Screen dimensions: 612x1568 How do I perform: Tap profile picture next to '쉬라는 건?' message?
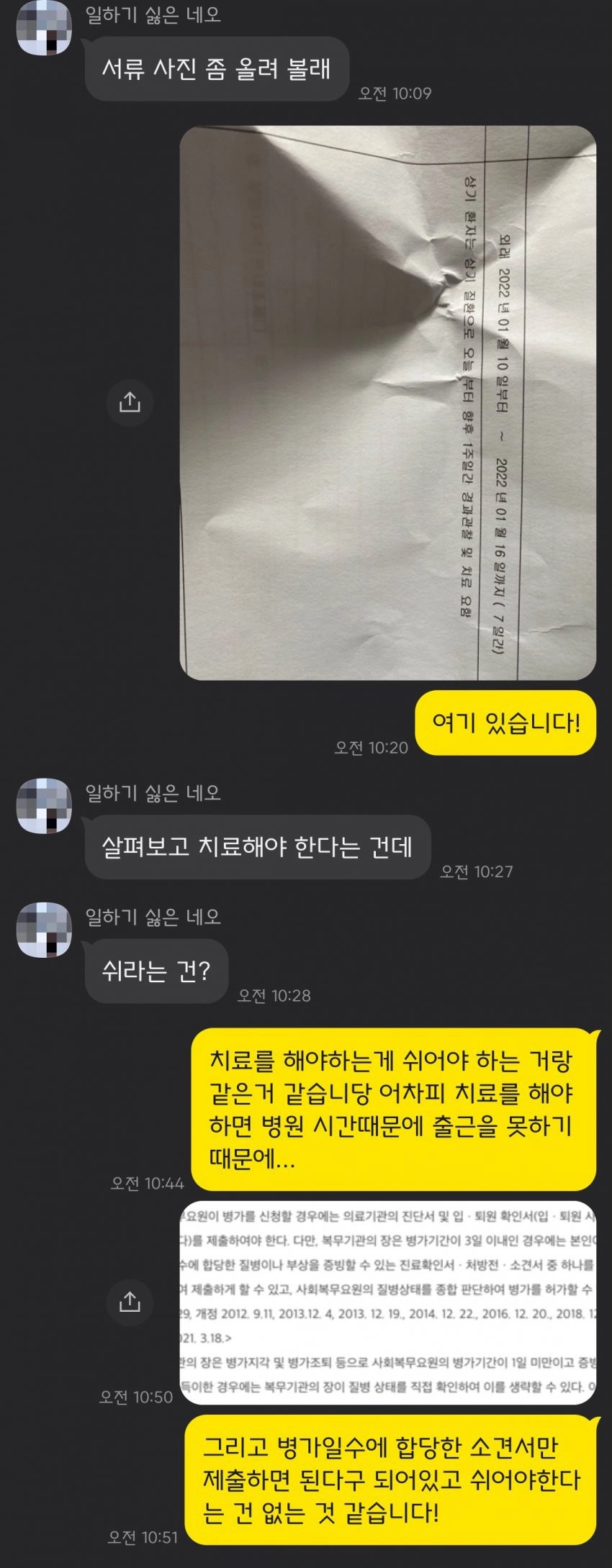tap(45, 929)
